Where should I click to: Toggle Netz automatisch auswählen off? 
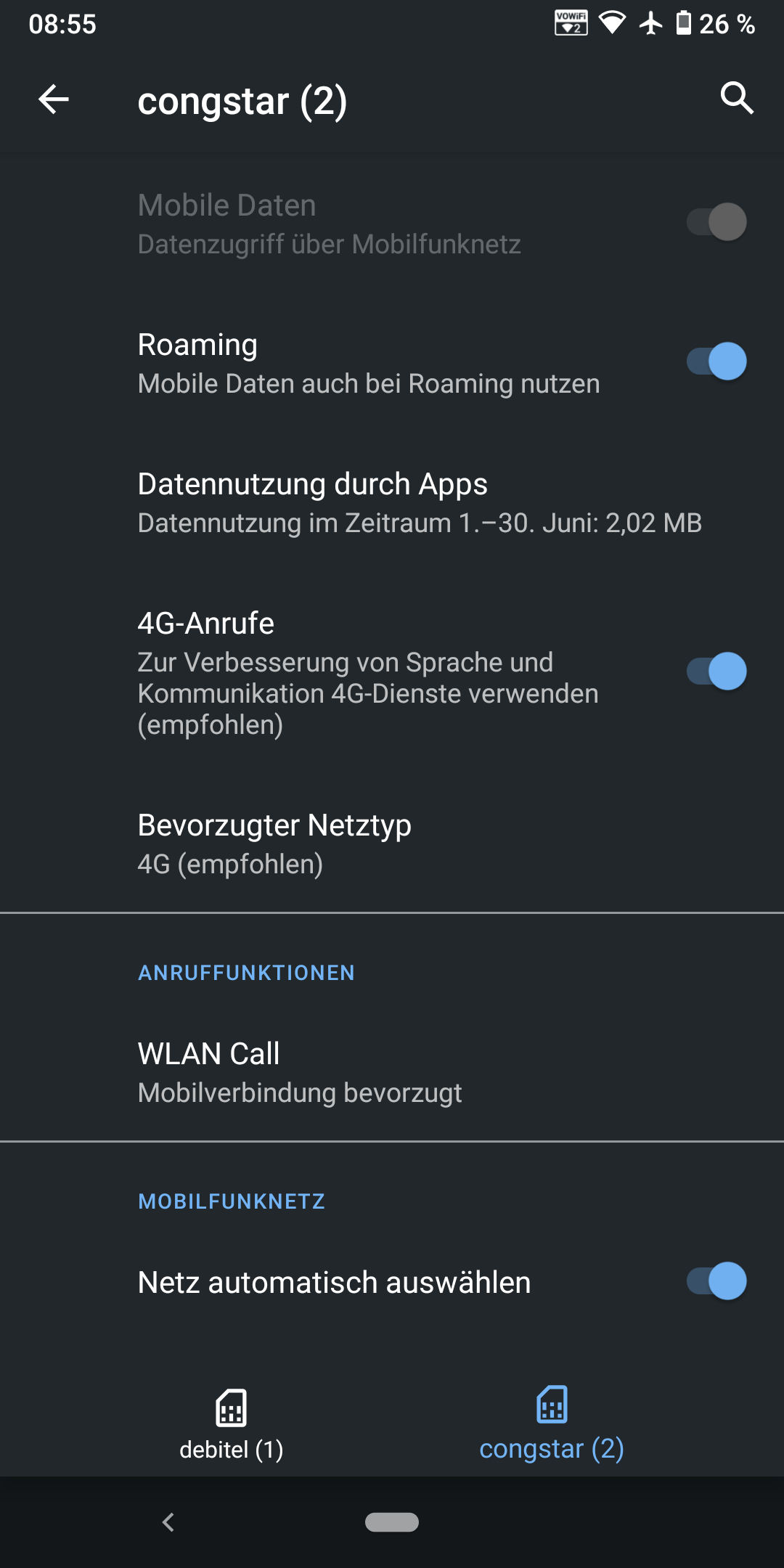[716, 1281]
